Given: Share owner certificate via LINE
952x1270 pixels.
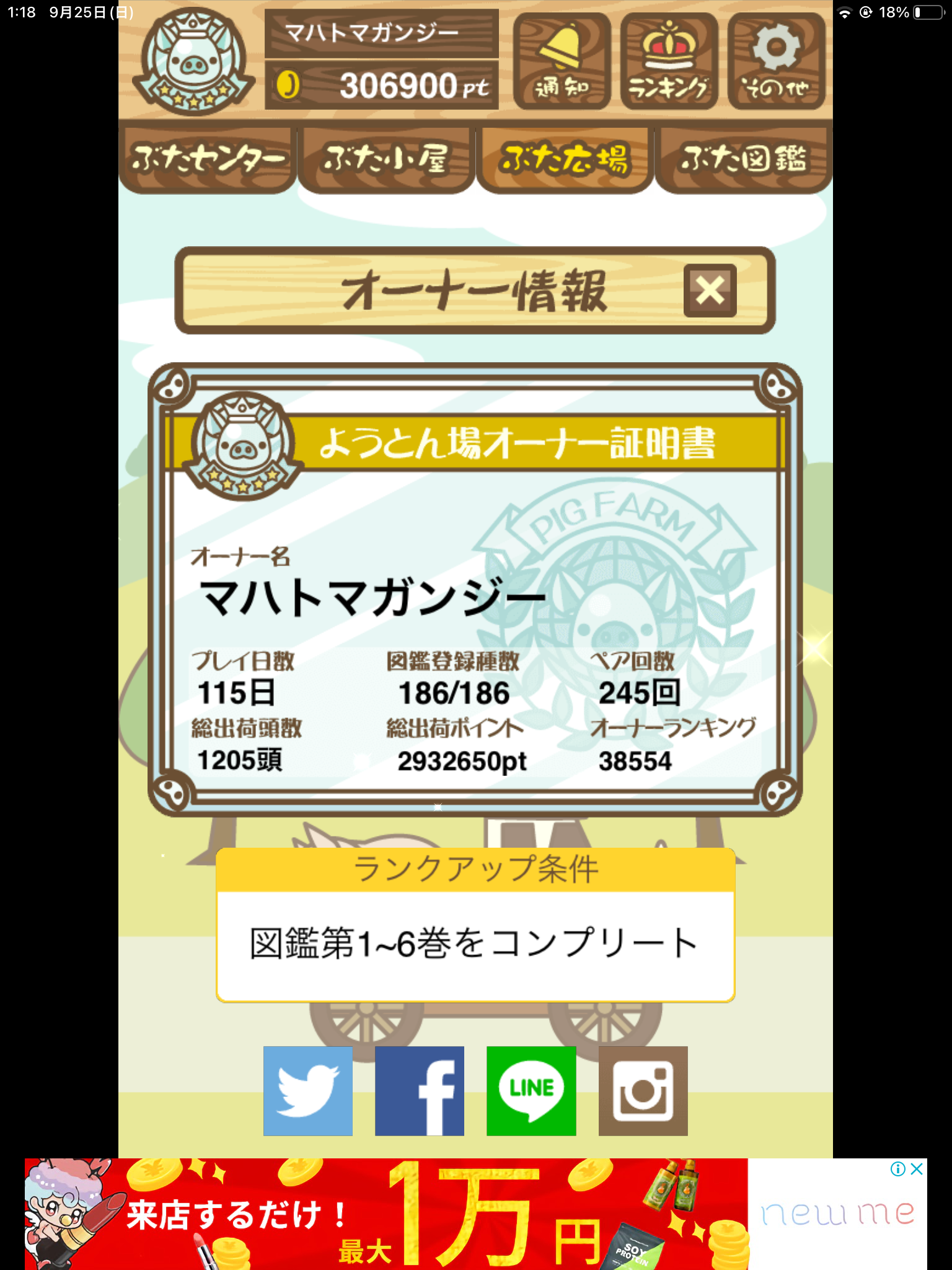Looking at the screenshot, I should pos(531,1091).
